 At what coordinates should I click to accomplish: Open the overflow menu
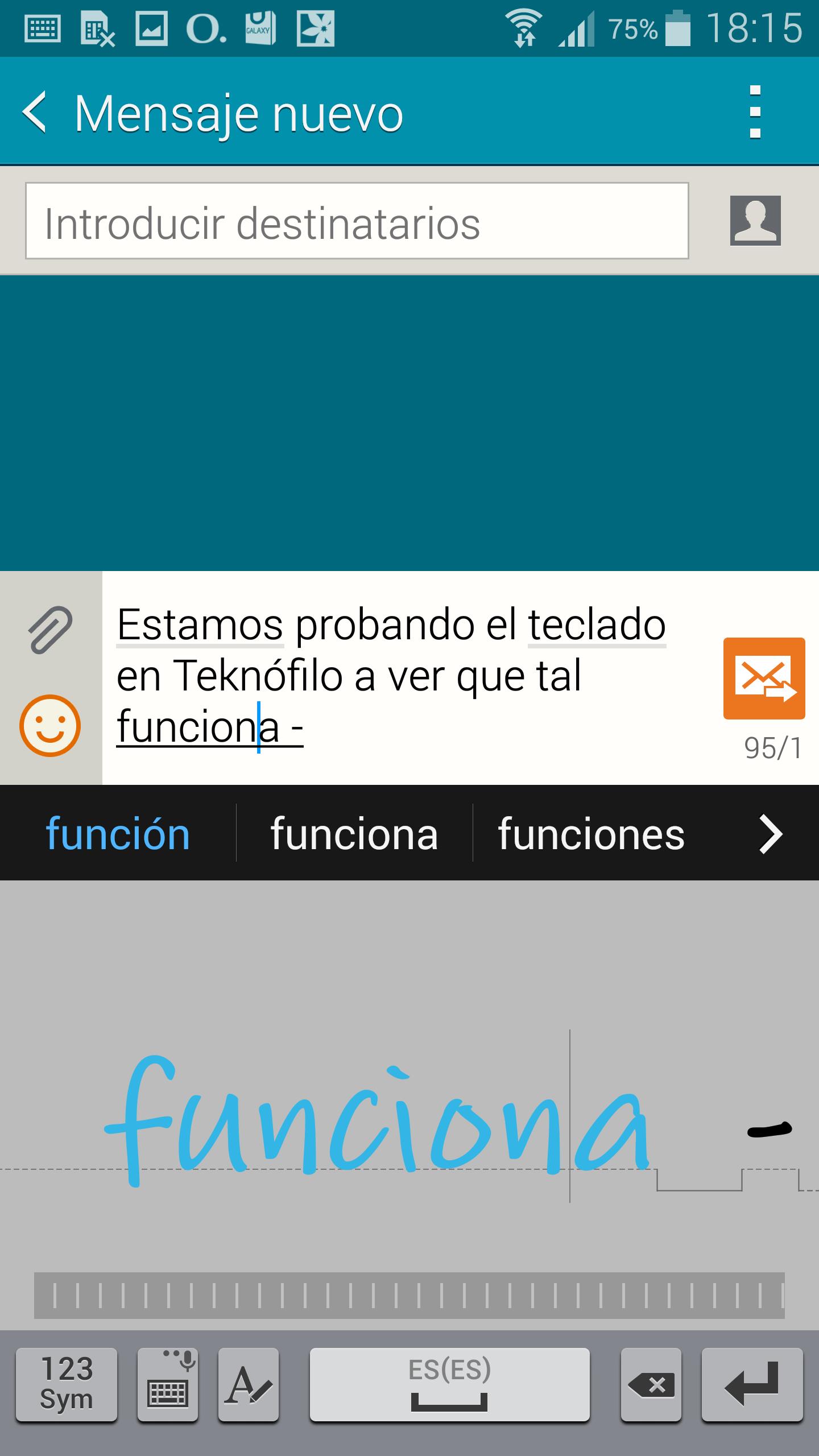tap(755, 113)
